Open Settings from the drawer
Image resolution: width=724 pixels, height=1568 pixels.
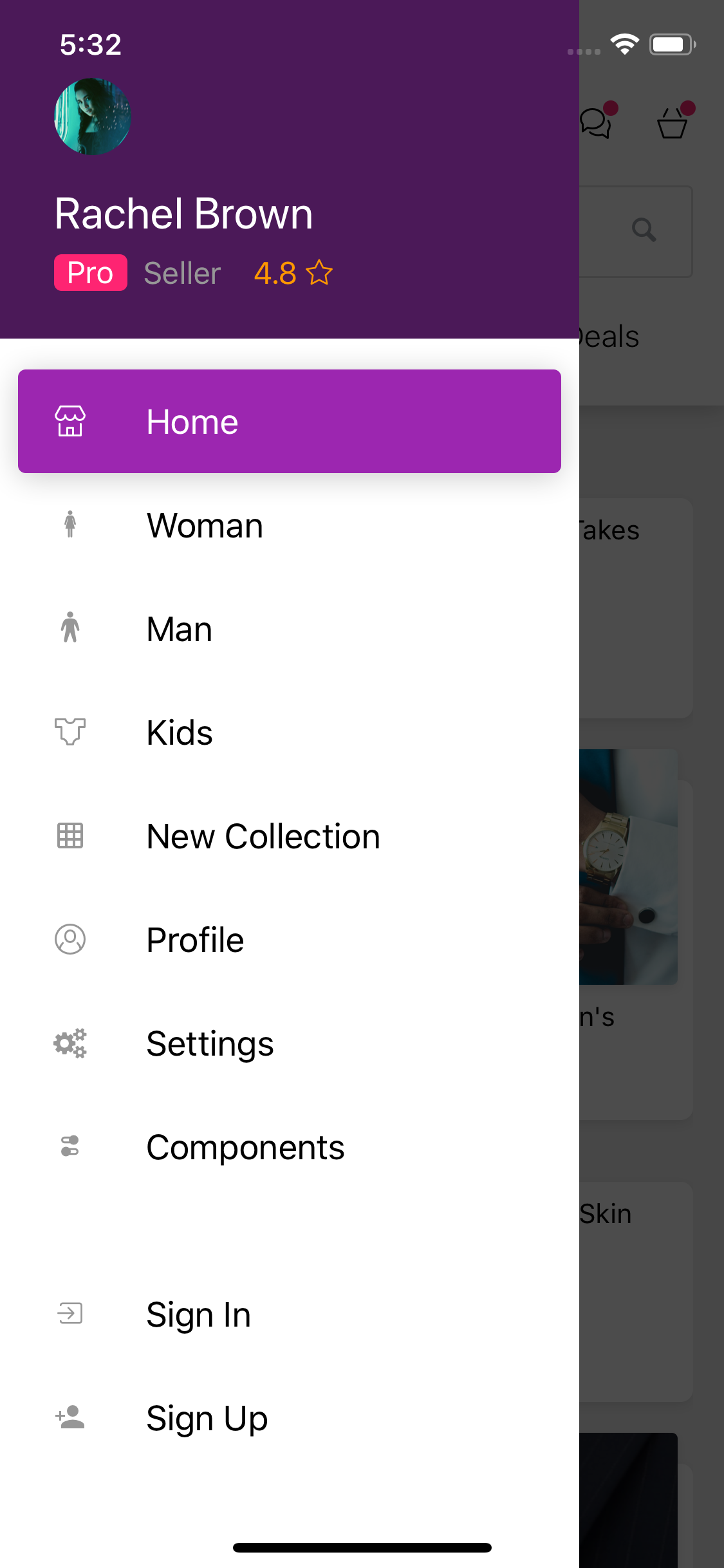click(290, 1043)
